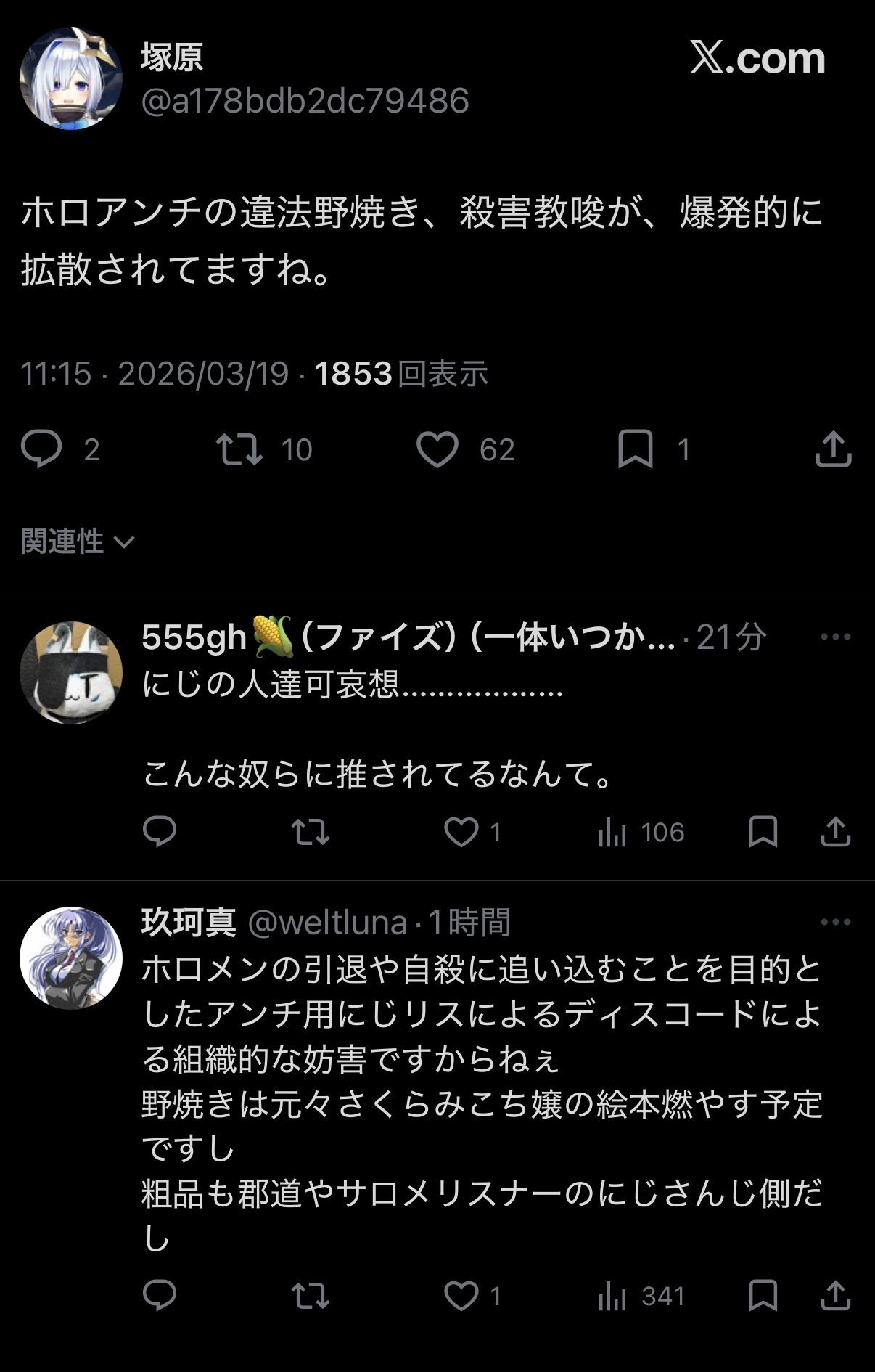This screenshot has height=1372, width=875.
Task: Bookmark the reply from @weltluna
Action: pyautogui.click(x=763, y=1296)
